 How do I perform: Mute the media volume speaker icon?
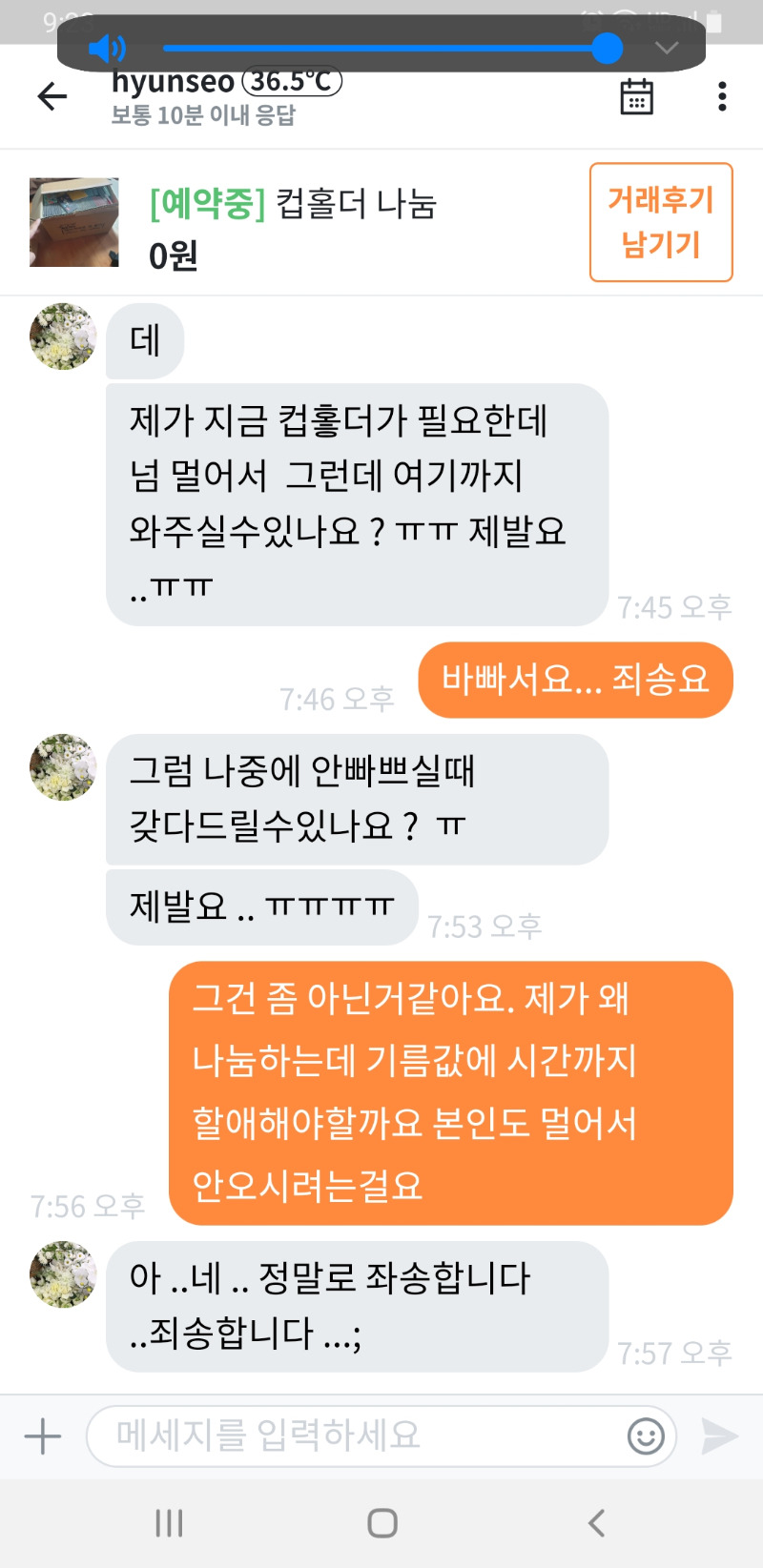click(x=107, y=48)
